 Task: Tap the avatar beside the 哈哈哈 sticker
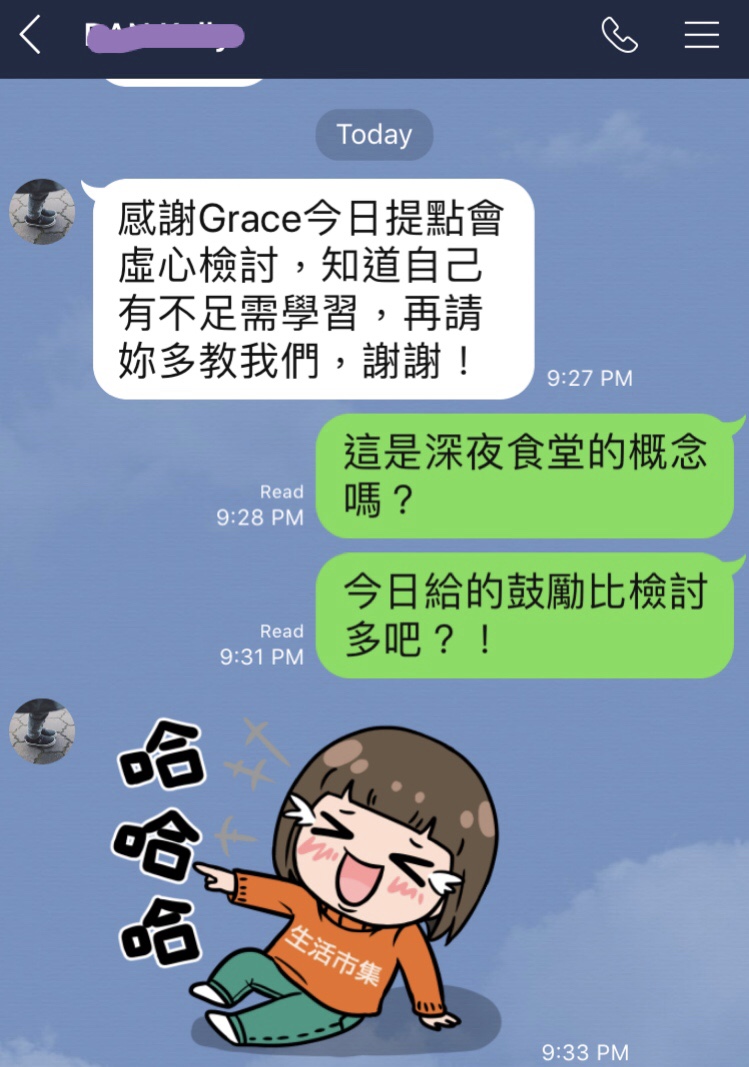[42, 731]
